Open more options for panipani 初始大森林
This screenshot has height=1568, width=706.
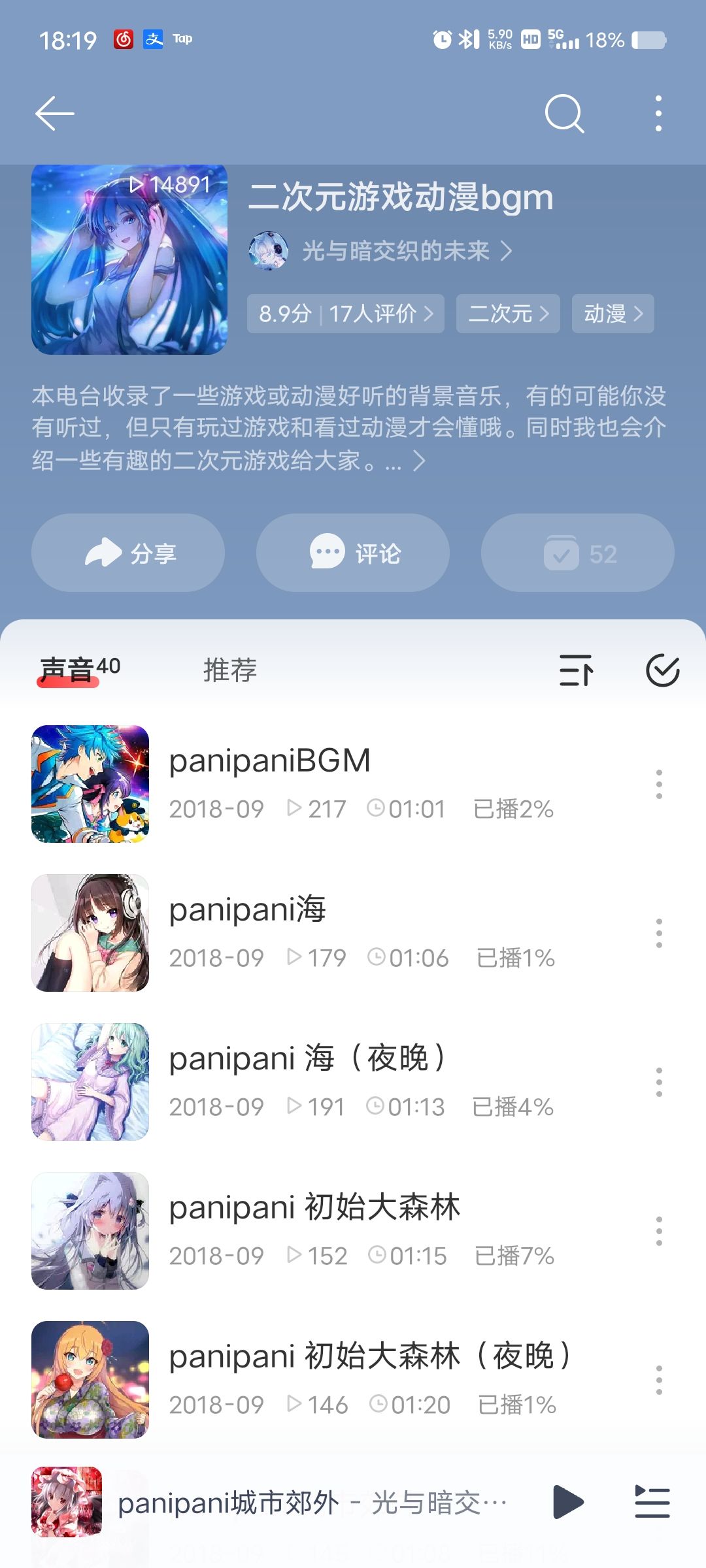click(x=658, y=1231)
